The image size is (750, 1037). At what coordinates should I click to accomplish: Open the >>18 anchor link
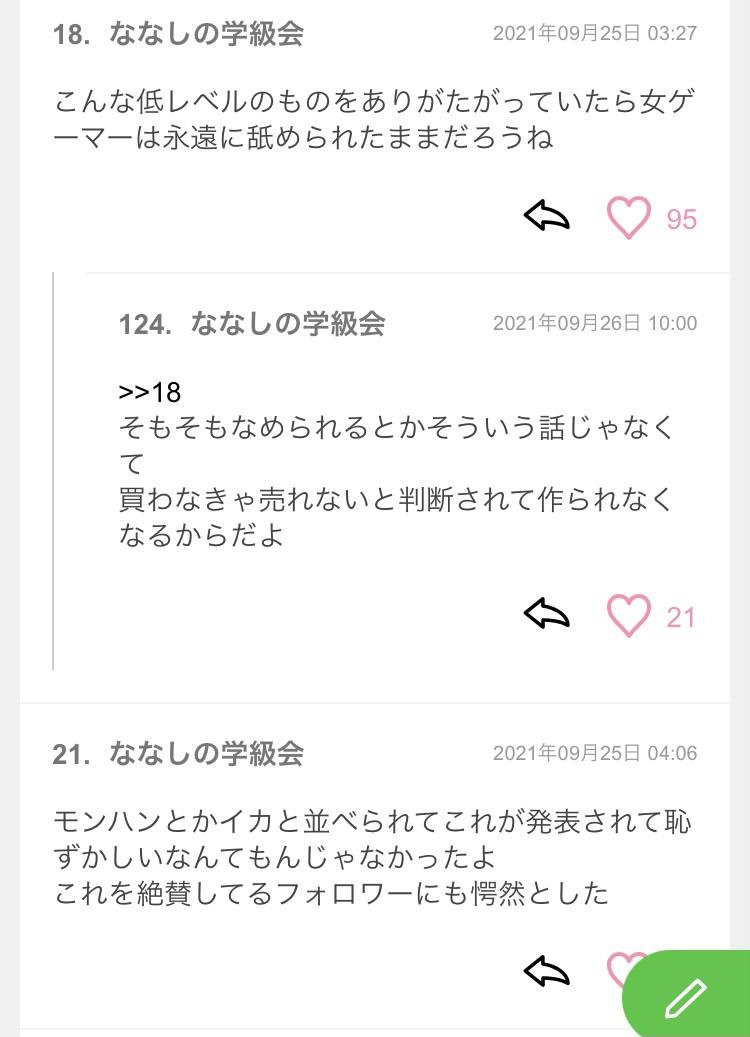(150, 391)
